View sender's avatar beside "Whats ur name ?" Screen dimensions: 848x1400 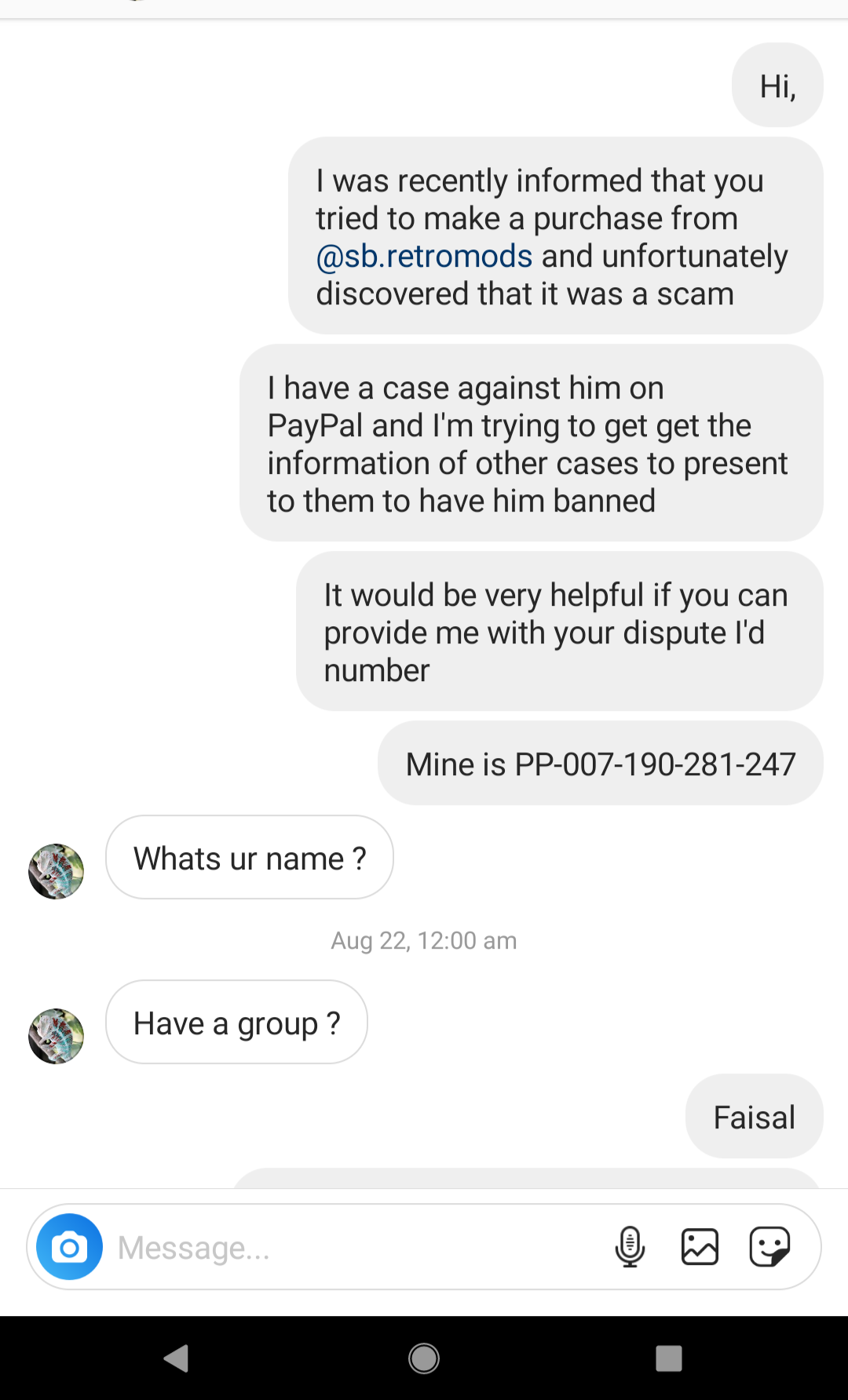point(57,871)
